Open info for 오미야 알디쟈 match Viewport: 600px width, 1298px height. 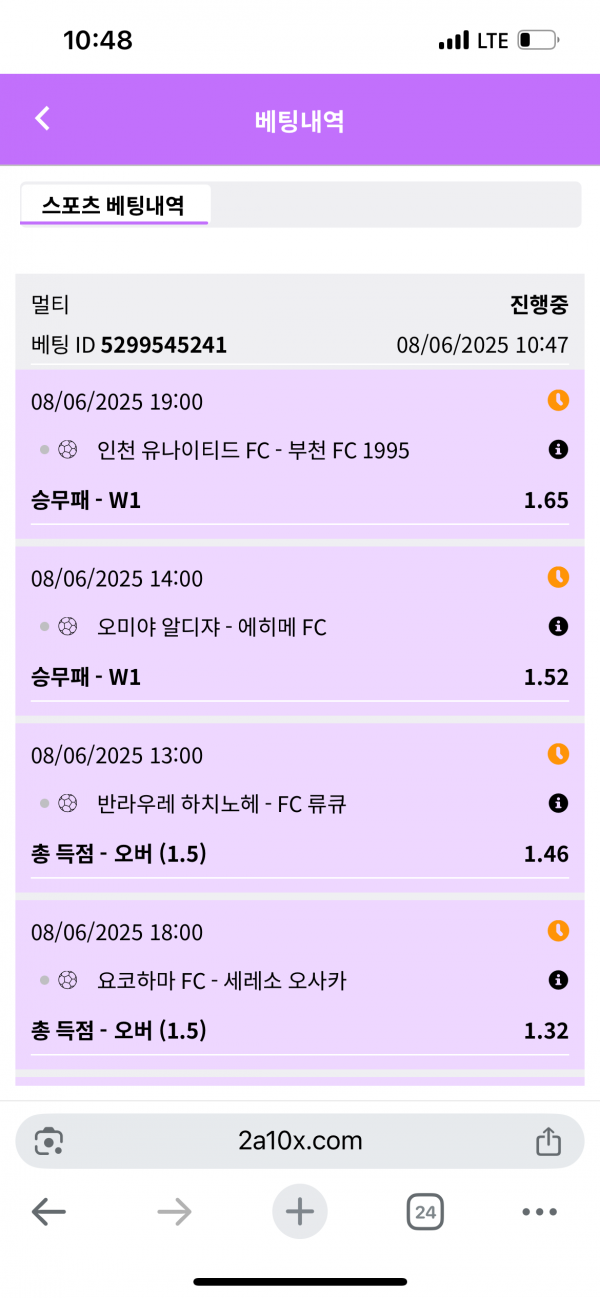559,627
